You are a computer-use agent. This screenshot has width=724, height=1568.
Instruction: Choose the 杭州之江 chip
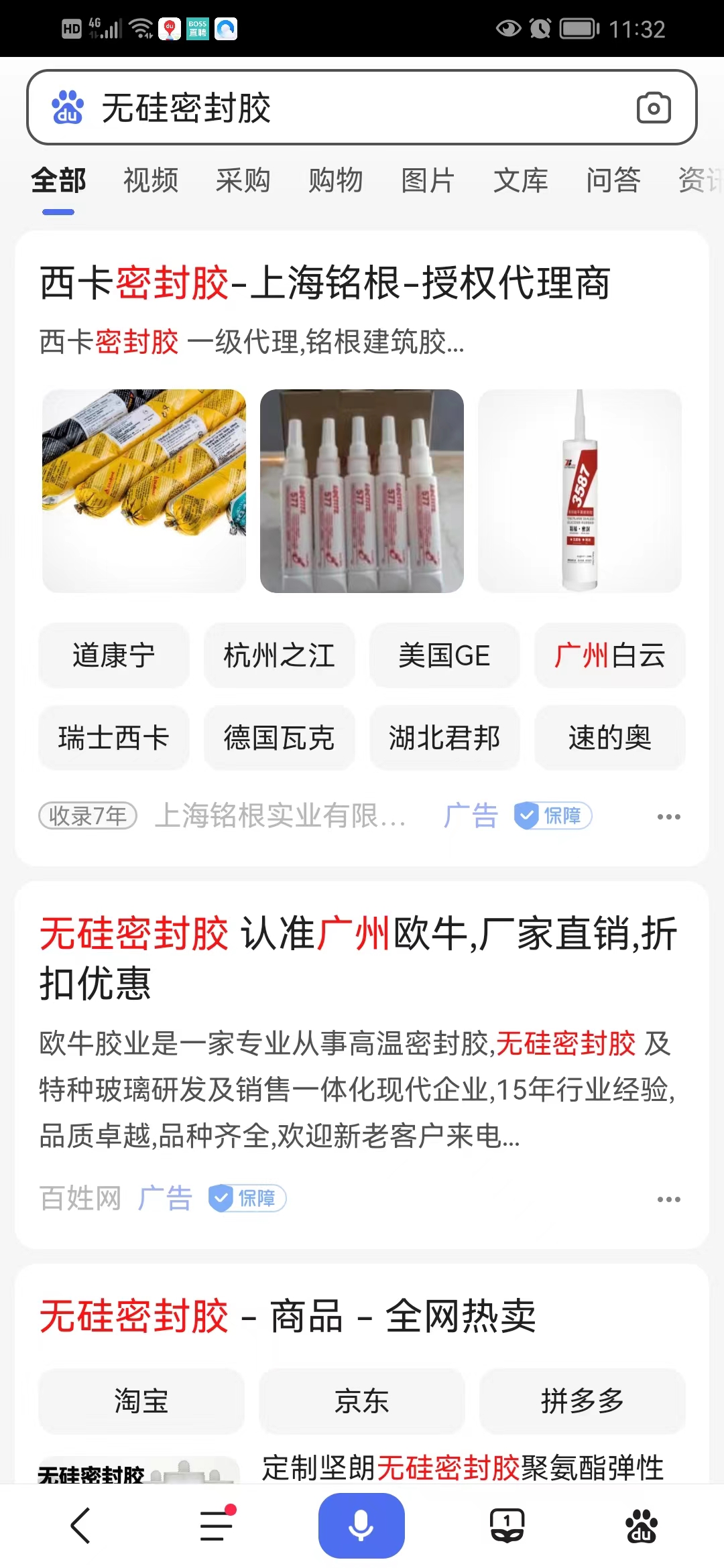pos(279,655)
